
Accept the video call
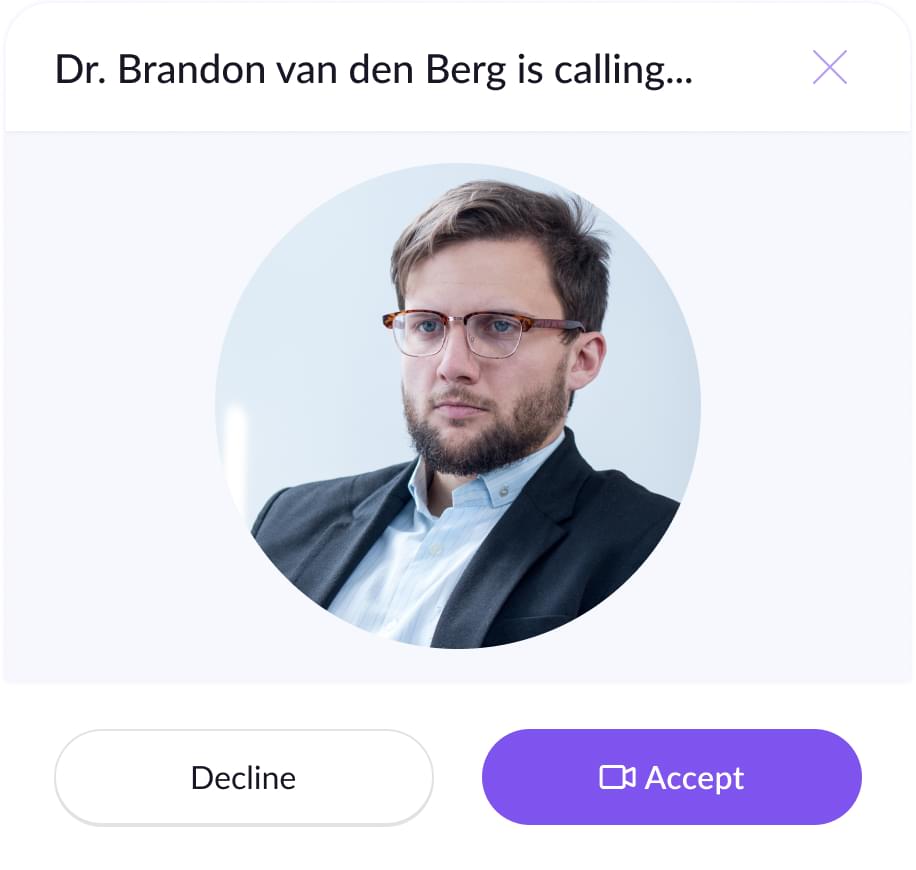(x=671, y=778)
